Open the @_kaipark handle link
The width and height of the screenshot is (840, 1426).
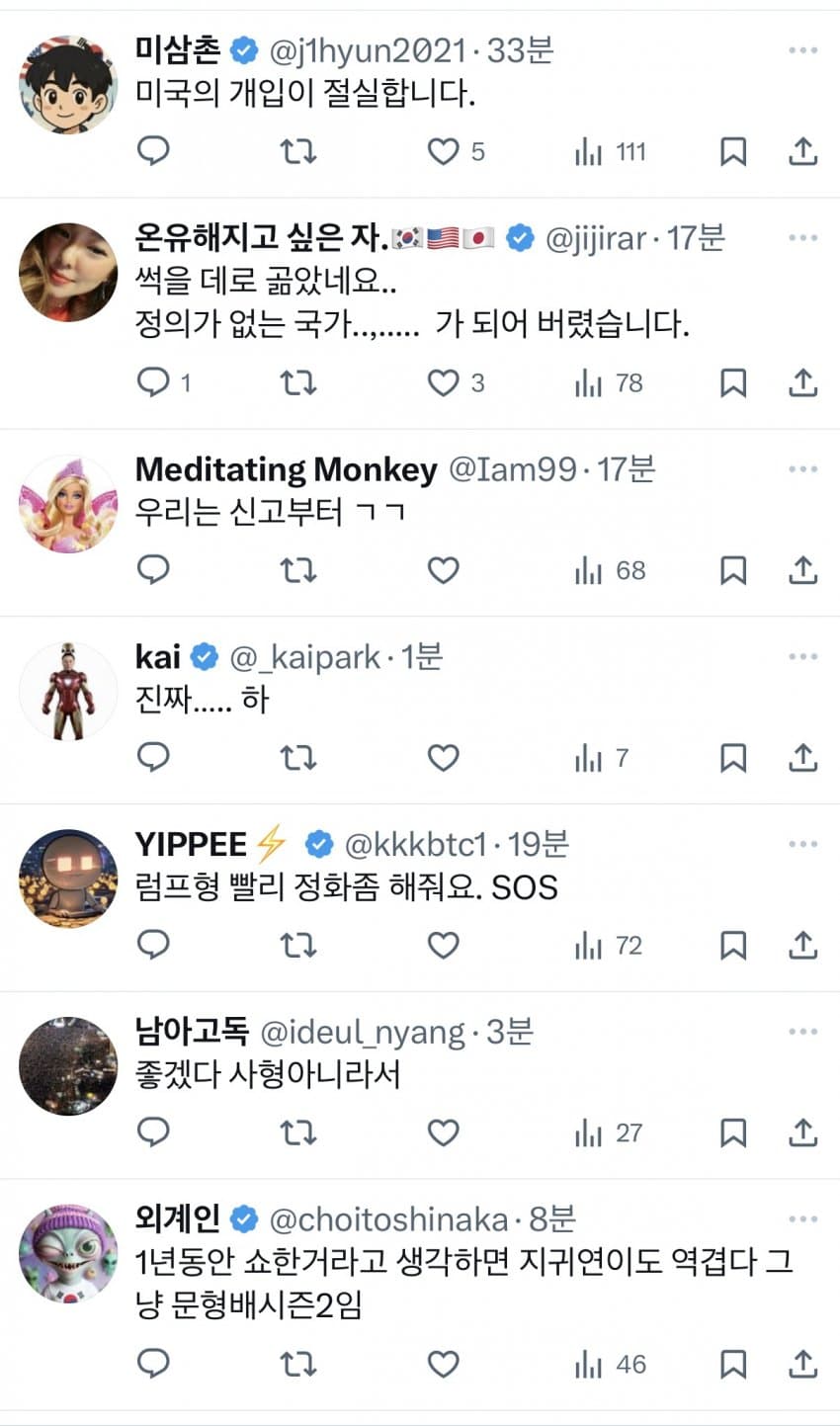(x=304, y=657)
